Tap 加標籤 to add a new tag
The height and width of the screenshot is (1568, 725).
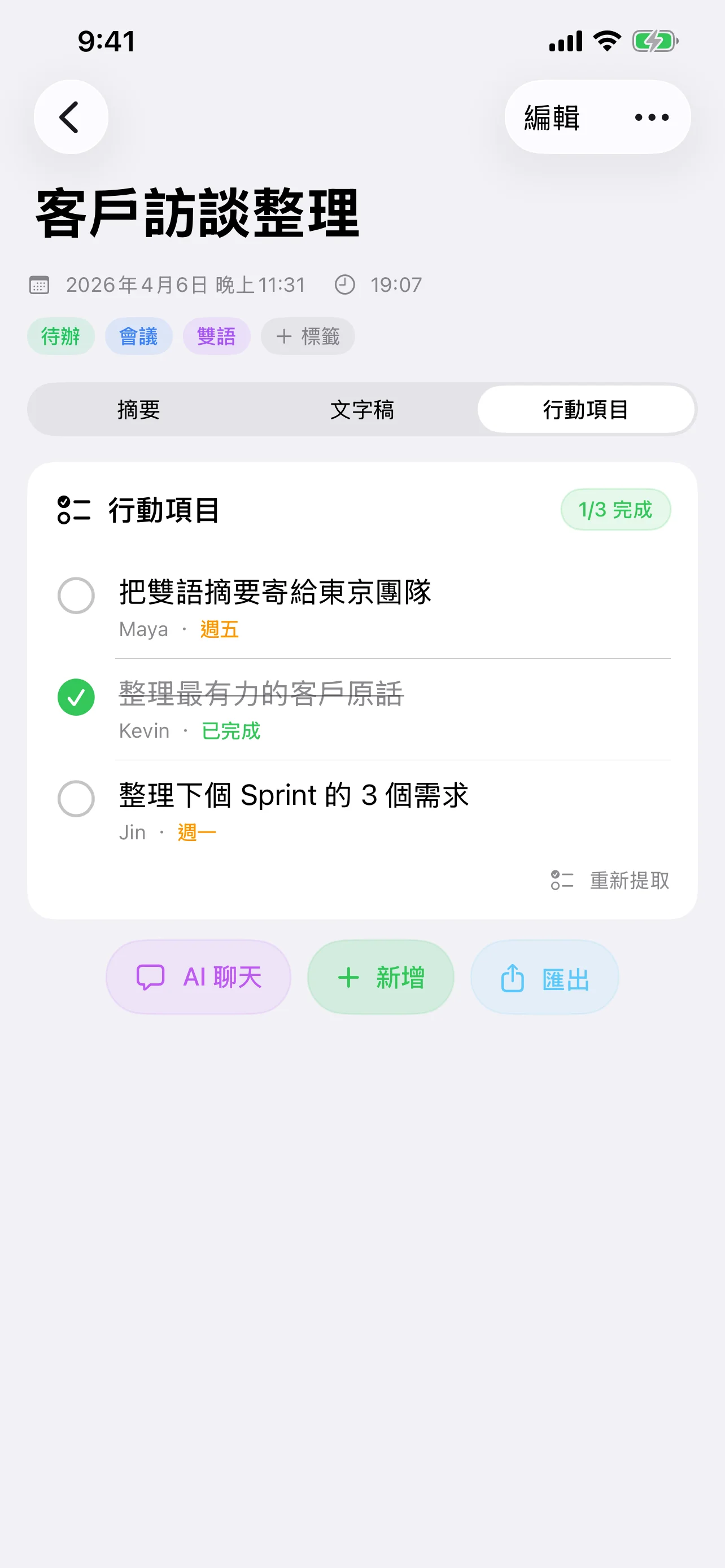pos(307,335)
